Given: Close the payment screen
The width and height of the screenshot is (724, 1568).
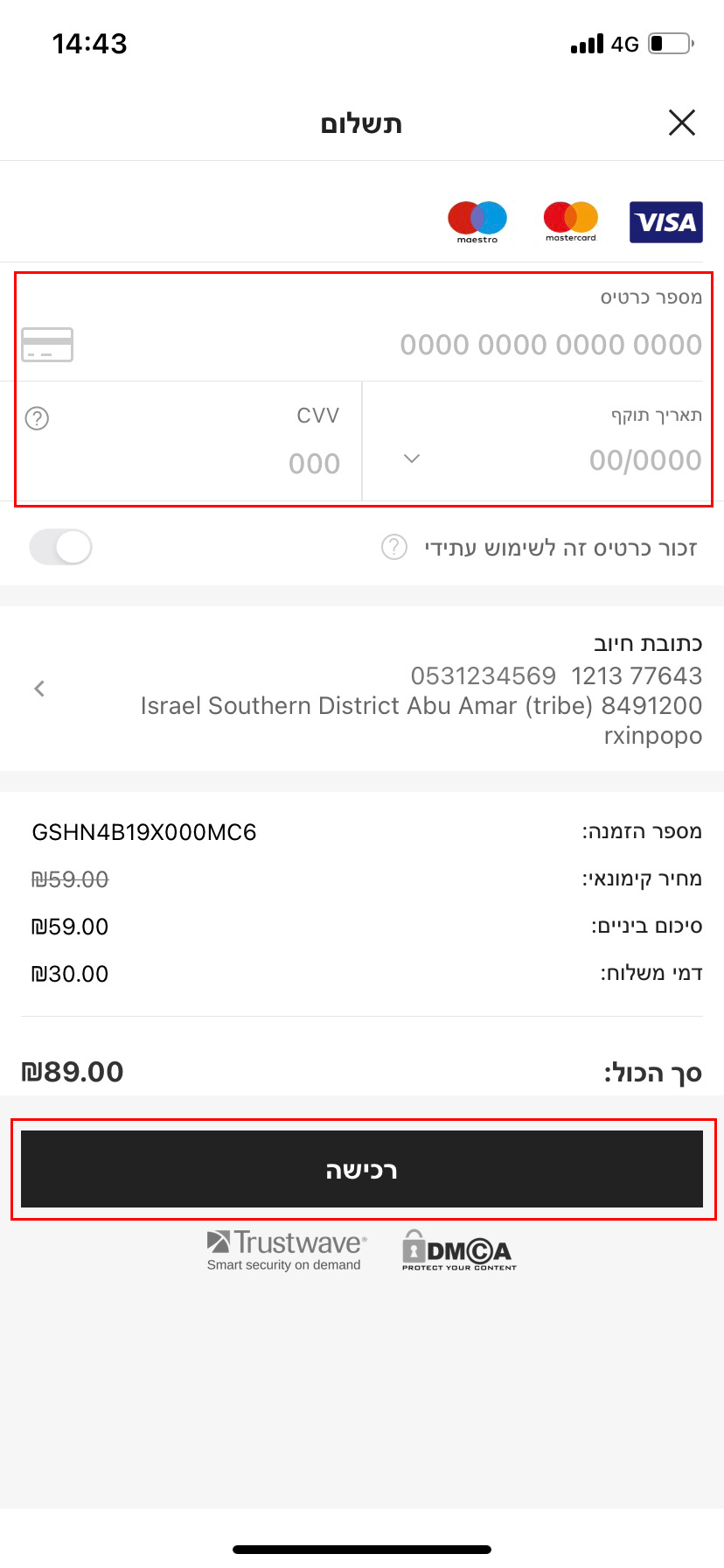Looking at the screenshot, I should pyautogui.click(x=681, y=122).
